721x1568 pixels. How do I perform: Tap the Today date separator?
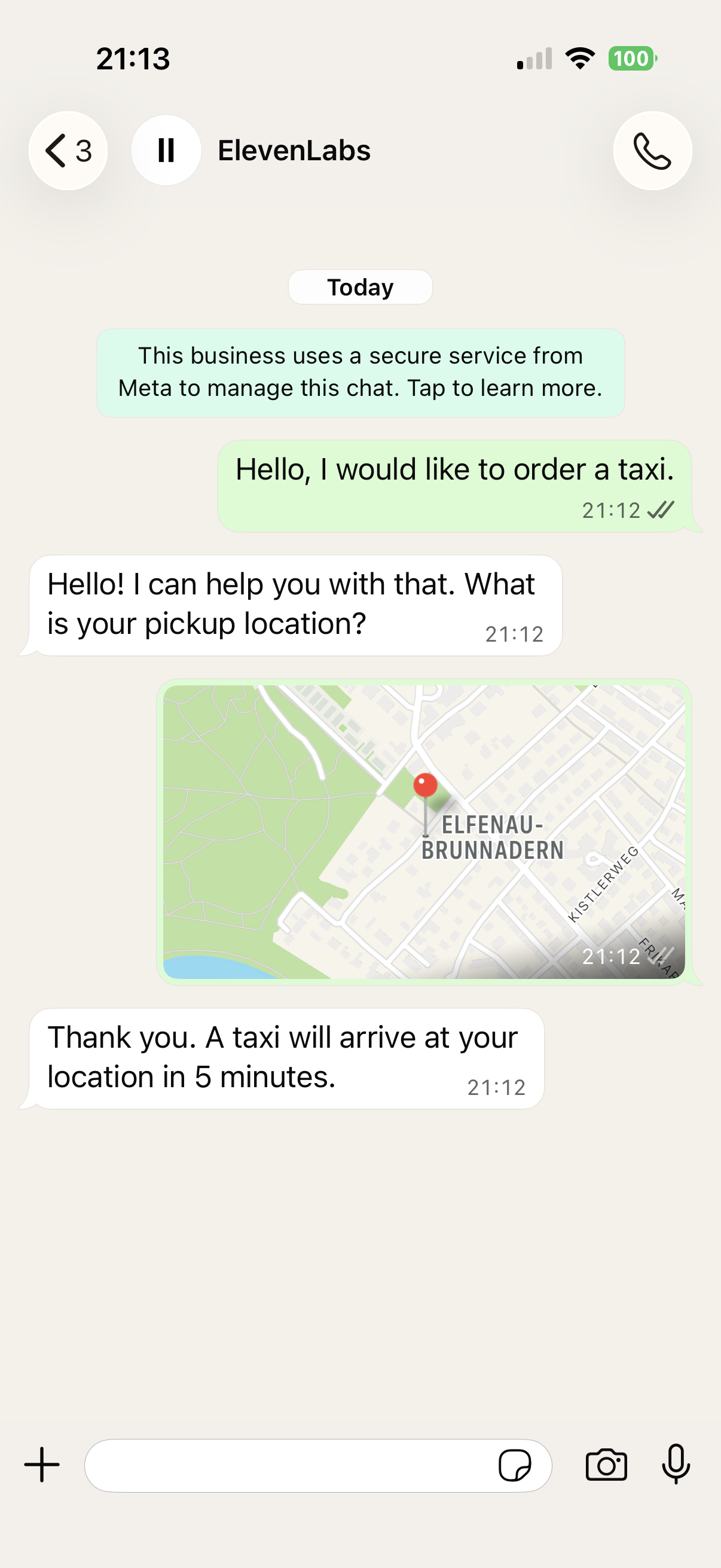coord(360,286)
